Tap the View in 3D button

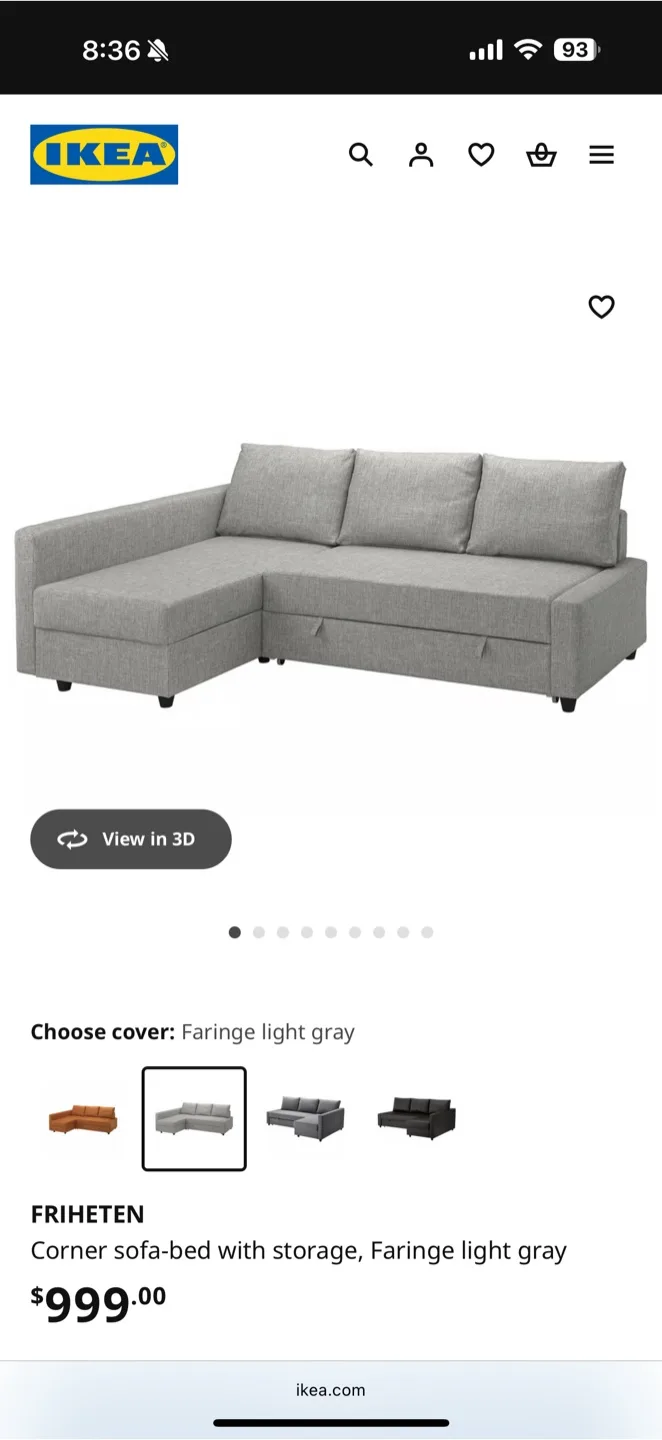click(131, 839)
